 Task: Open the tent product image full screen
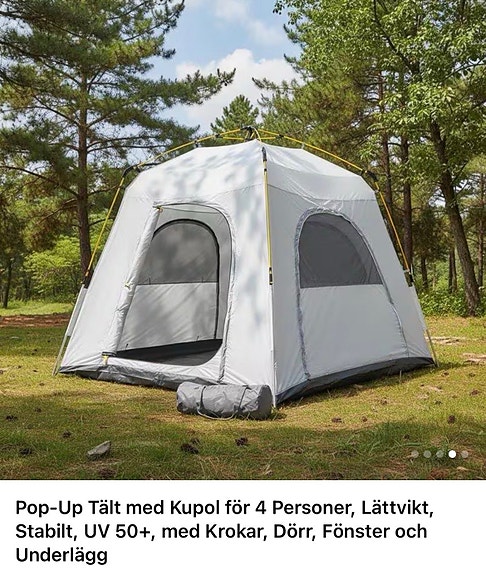[243, 240]
